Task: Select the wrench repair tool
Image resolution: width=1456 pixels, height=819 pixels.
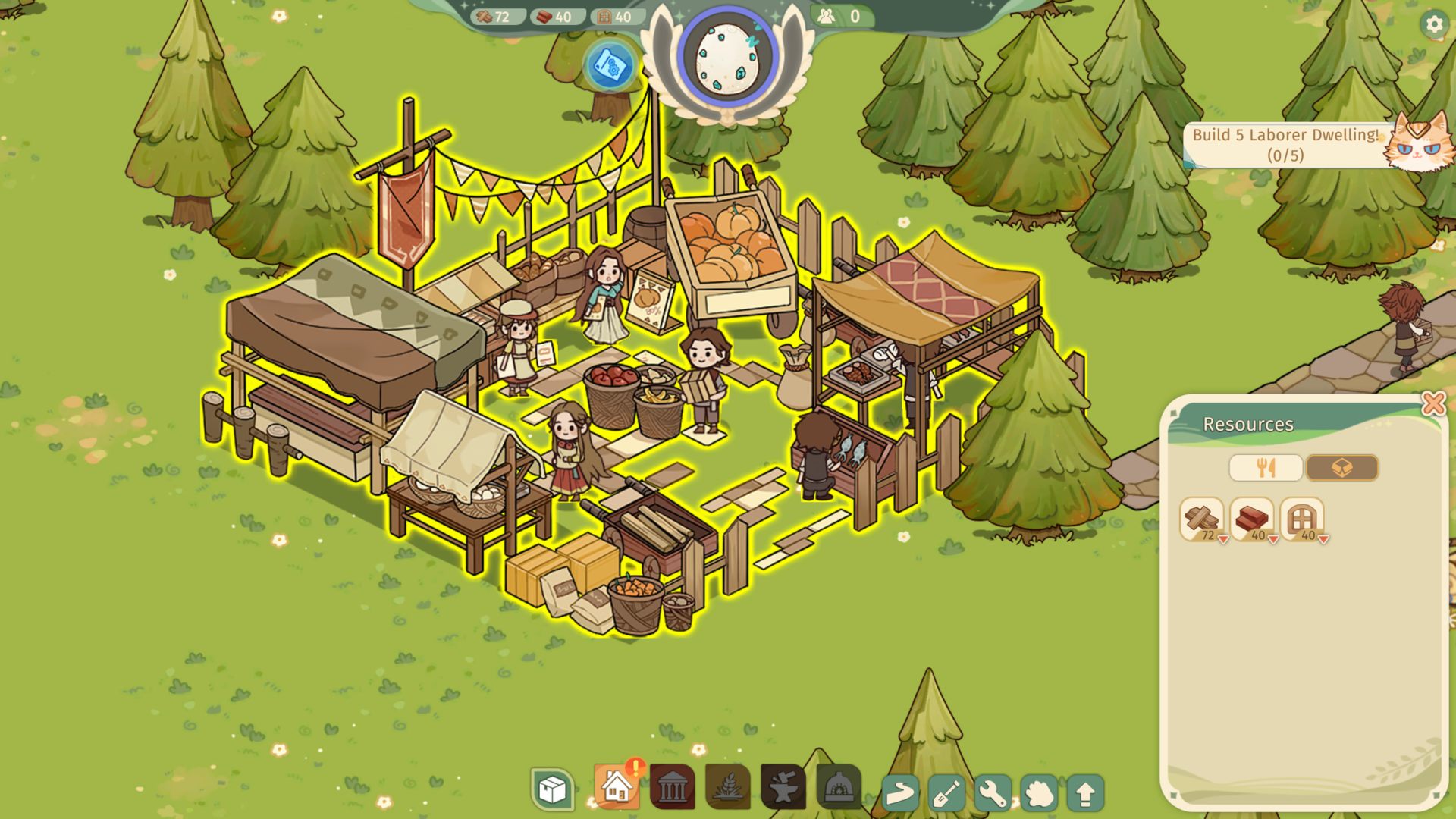Action: point(993,794)
